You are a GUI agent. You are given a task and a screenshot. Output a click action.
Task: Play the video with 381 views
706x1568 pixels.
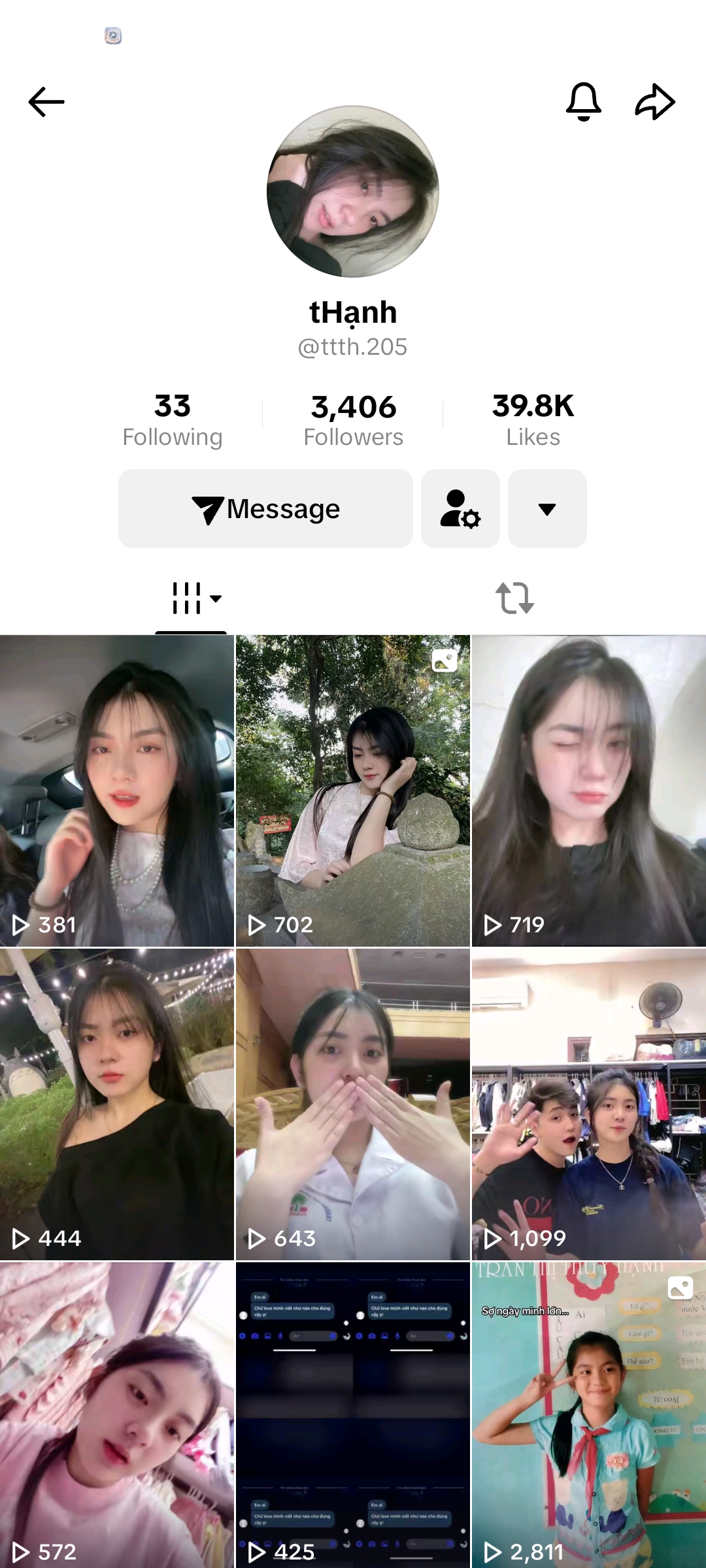(x=117, y=791)
